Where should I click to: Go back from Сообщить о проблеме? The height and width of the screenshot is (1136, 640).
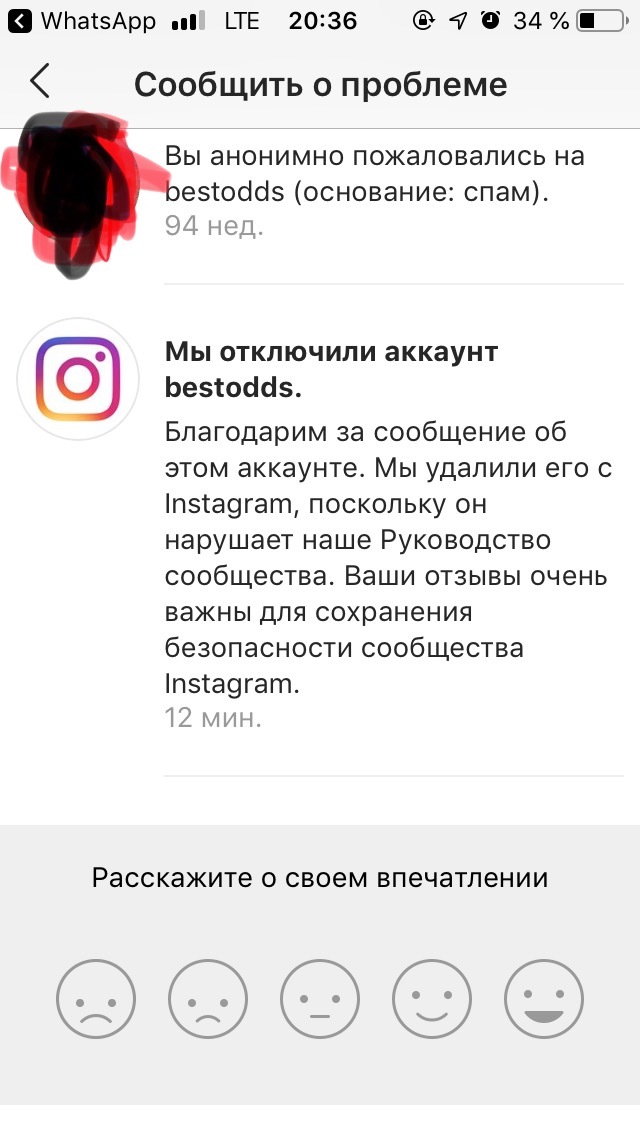[40, 82]
